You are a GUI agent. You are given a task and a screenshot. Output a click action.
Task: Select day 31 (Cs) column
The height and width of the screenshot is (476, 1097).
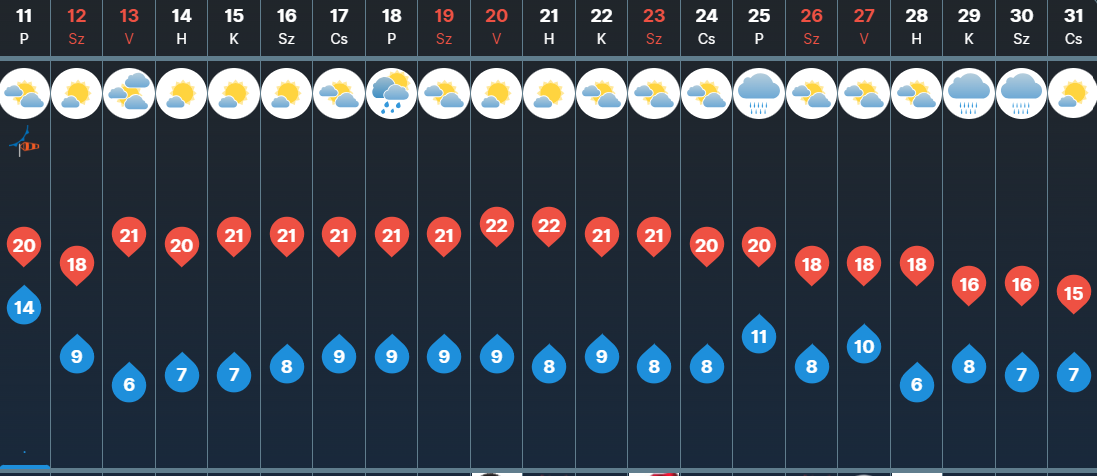pos(1073,27)
